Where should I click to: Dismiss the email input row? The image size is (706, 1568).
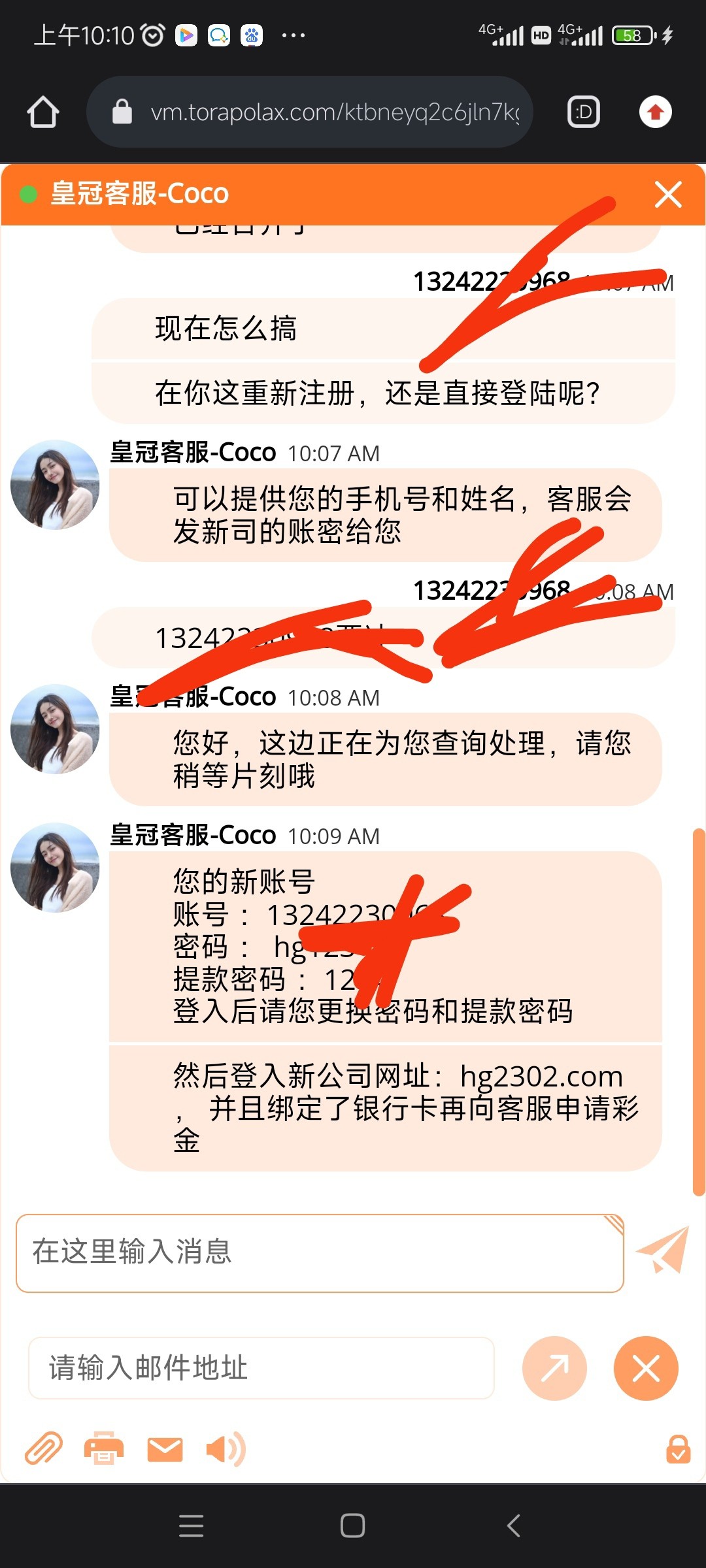click(646, 1367)
